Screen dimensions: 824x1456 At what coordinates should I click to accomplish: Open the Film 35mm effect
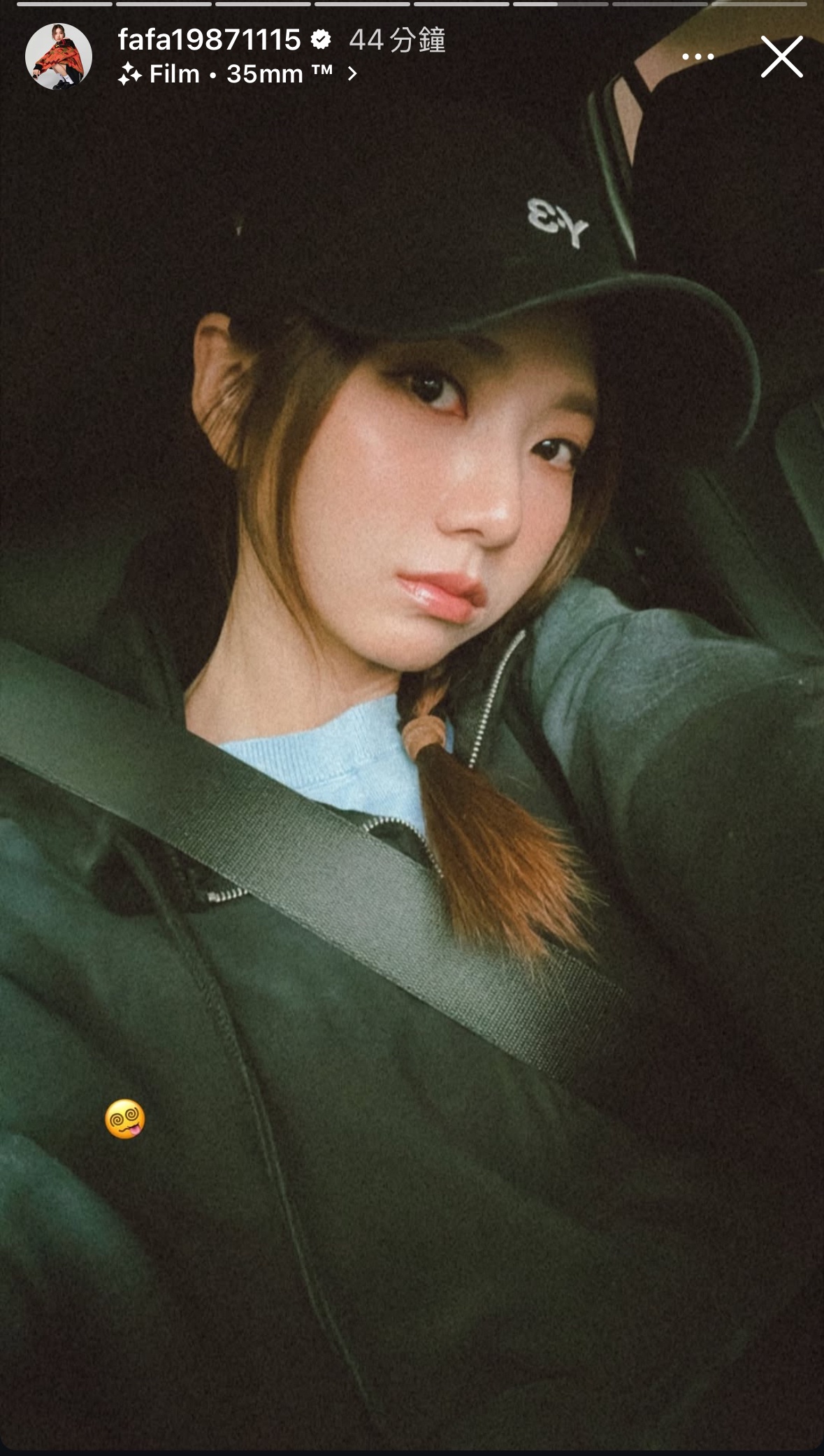[239, 74]
